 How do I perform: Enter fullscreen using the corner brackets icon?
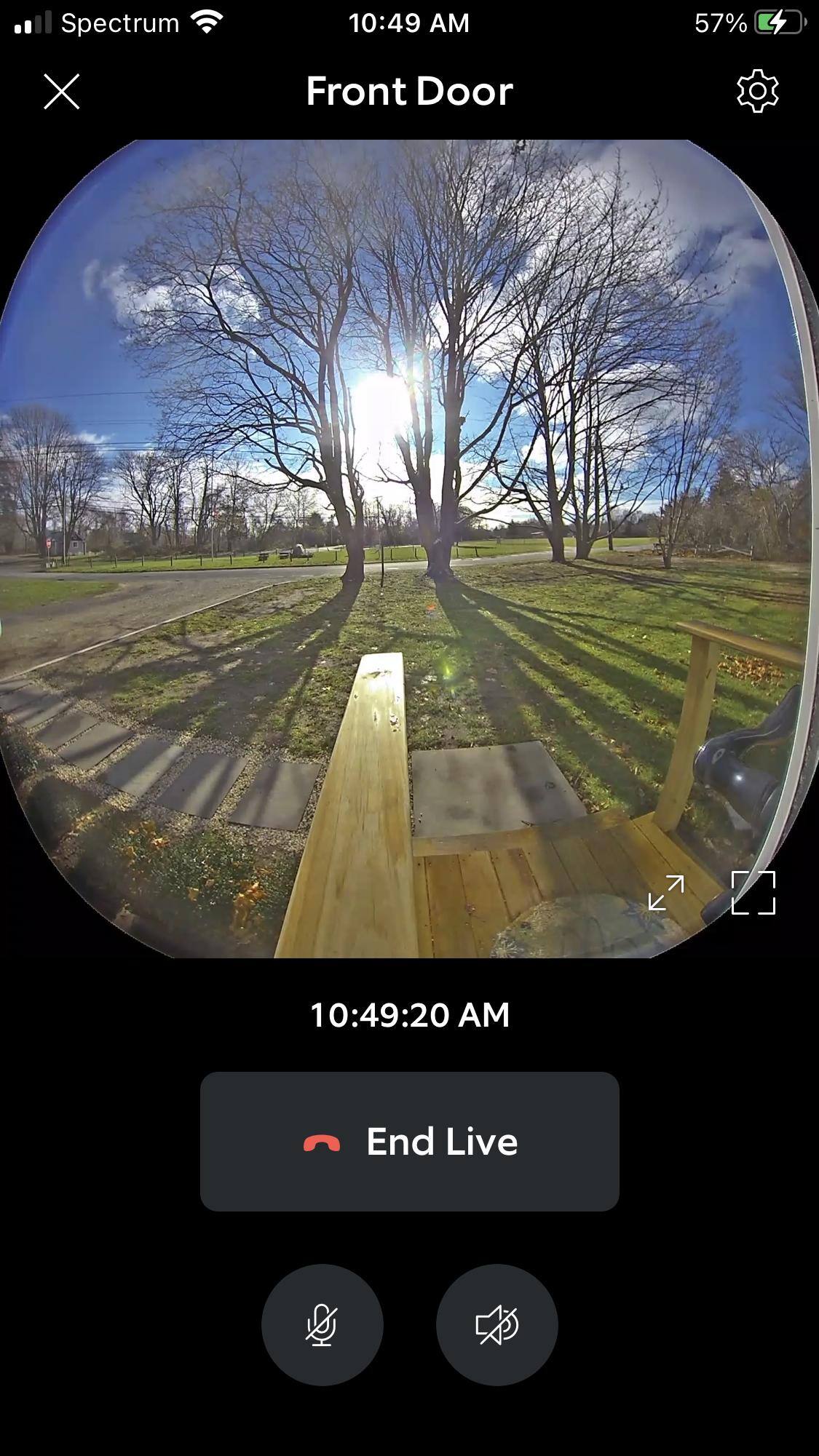(753, 893)
